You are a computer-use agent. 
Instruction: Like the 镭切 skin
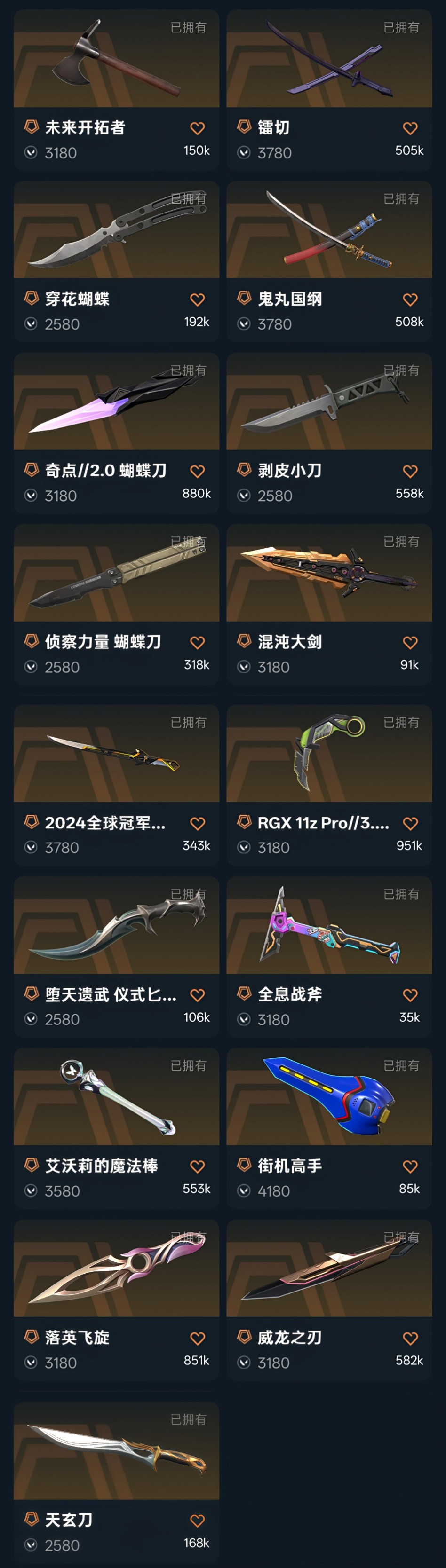[410, 128]
